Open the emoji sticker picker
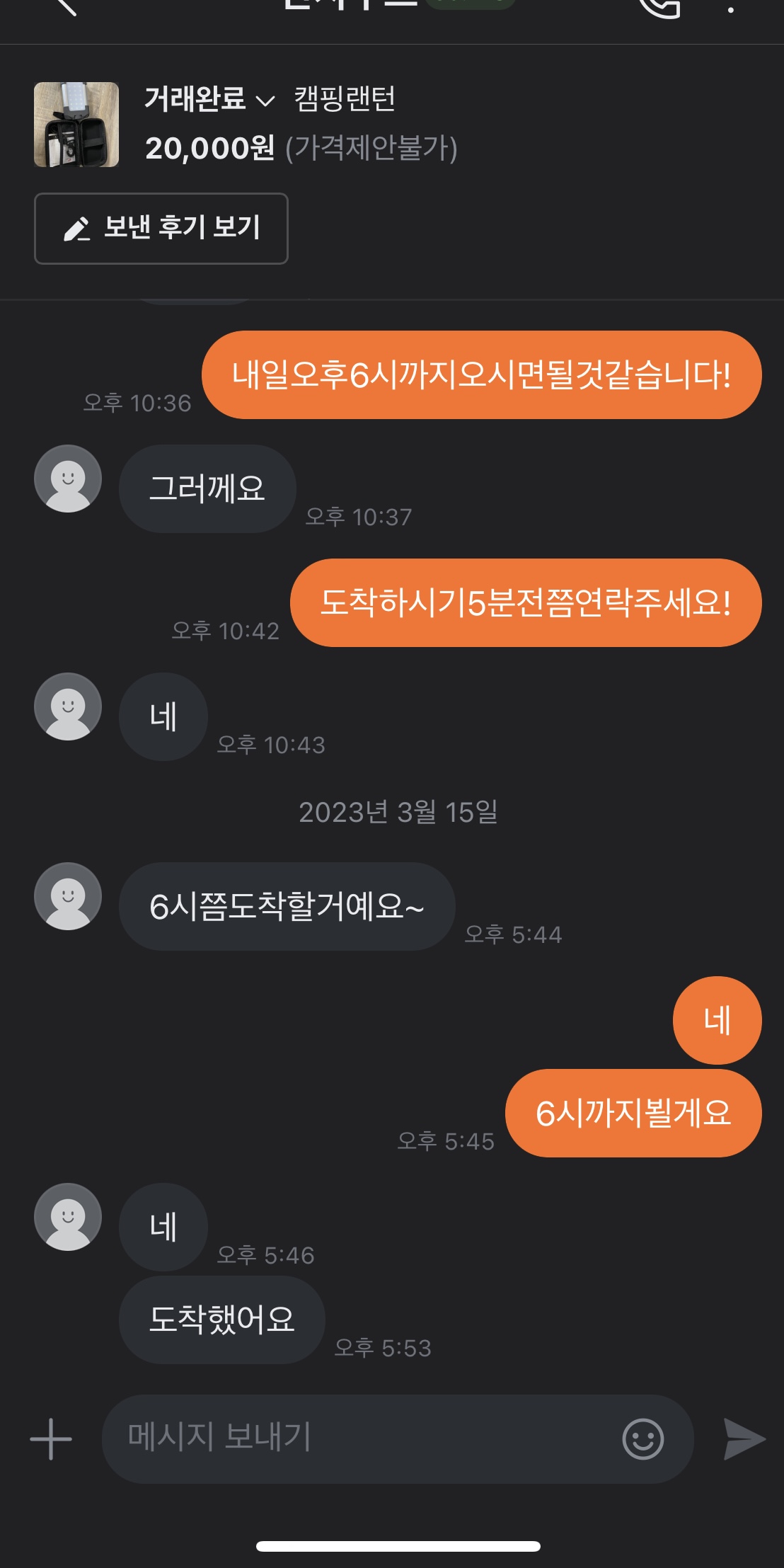Viewport: 784px width, 1568px height. 642,1439
